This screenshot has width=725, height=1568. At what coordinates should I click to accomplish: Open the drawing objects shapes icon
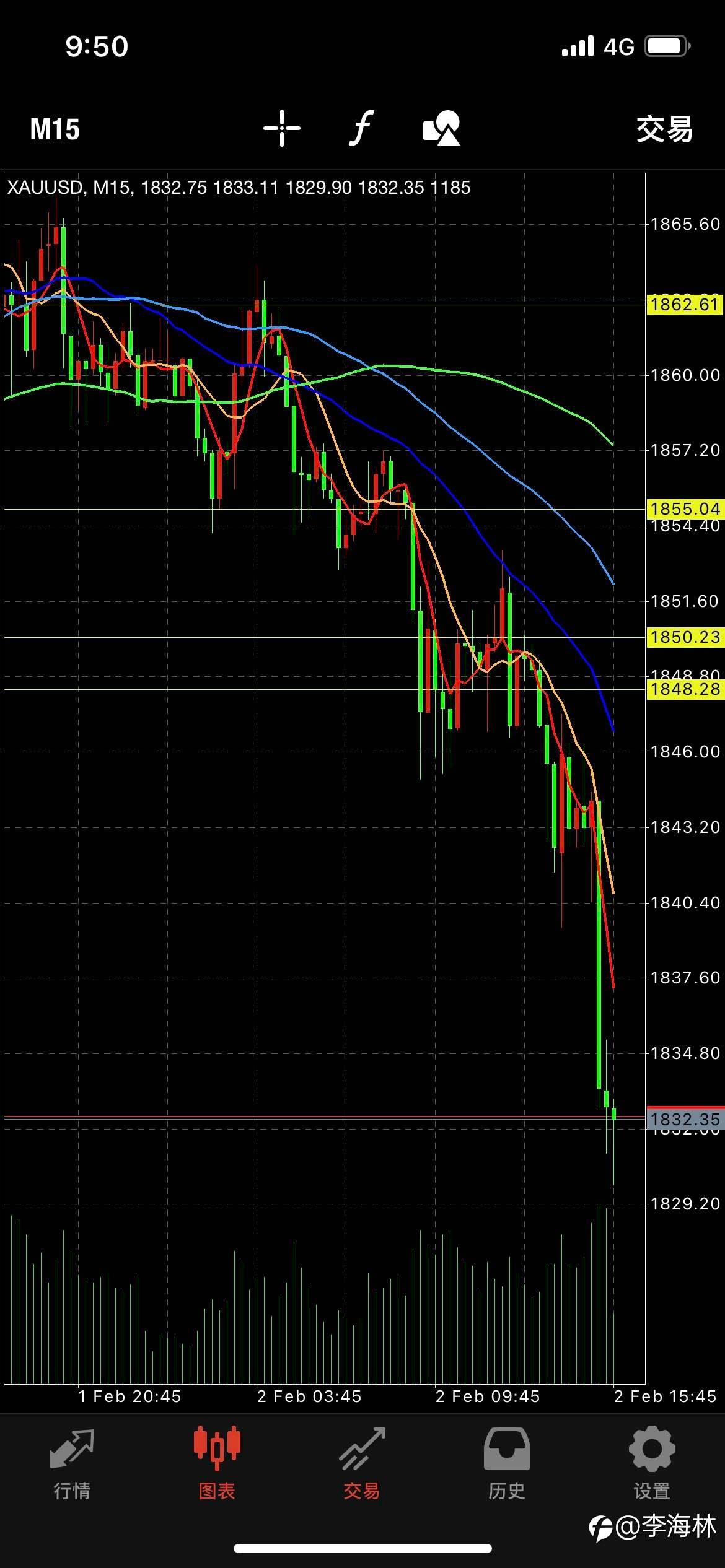[x=441, y=128]
